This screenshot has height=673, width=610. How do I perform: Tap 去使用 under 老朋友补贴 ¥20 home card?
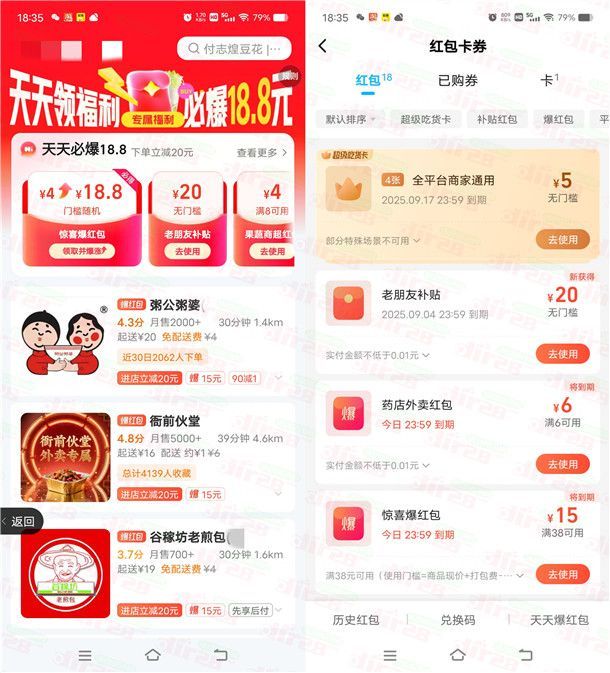188,251
